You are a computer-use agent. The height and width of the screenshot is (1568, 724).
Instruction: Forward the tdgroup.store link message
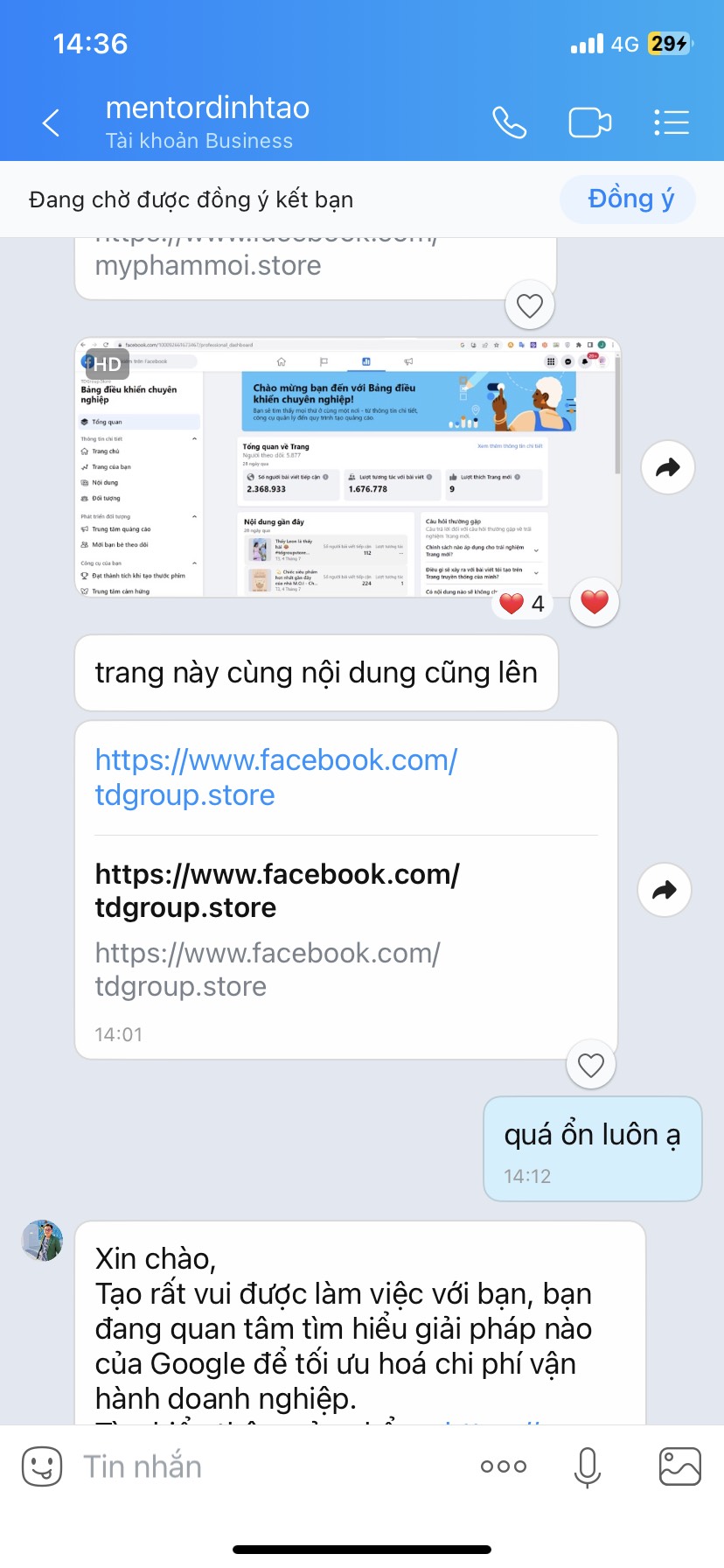[665, 891]
